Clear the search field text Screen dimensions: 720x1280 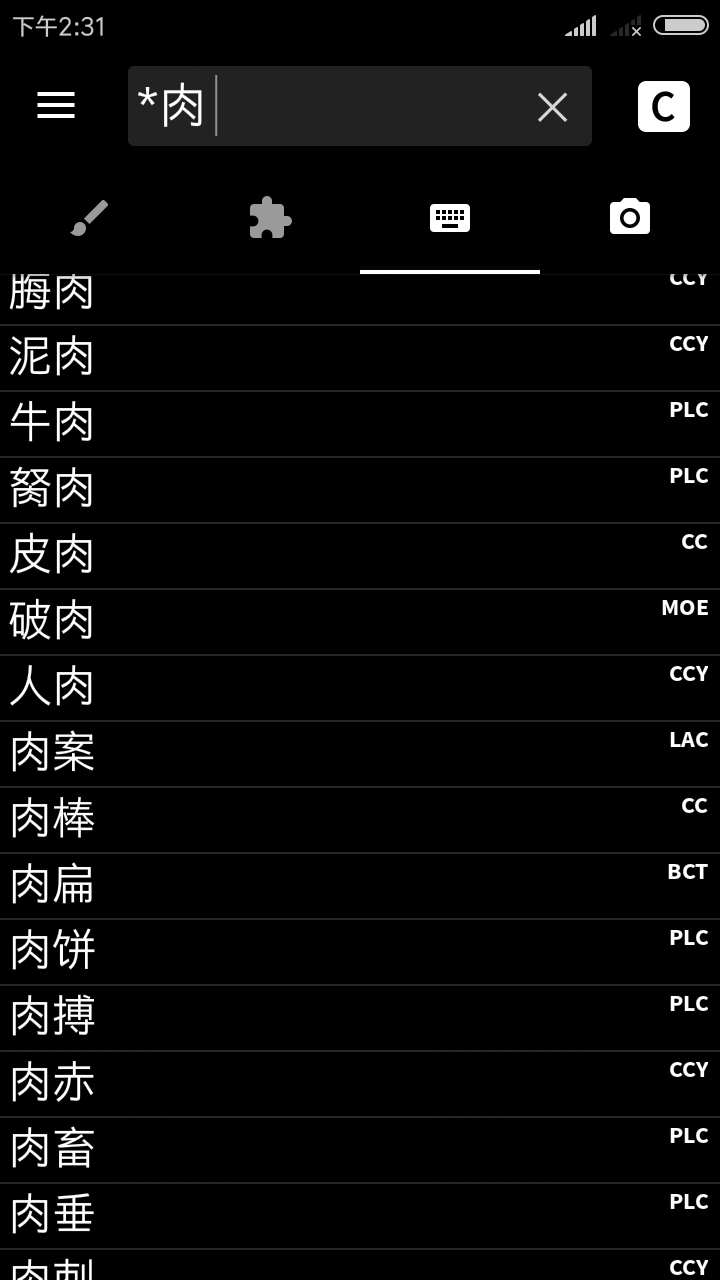552,107
